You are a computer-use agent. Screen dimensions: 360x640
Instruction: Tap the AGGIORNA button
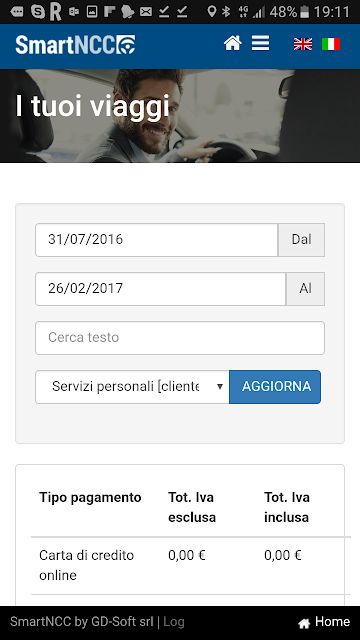(x=275, y=387)
